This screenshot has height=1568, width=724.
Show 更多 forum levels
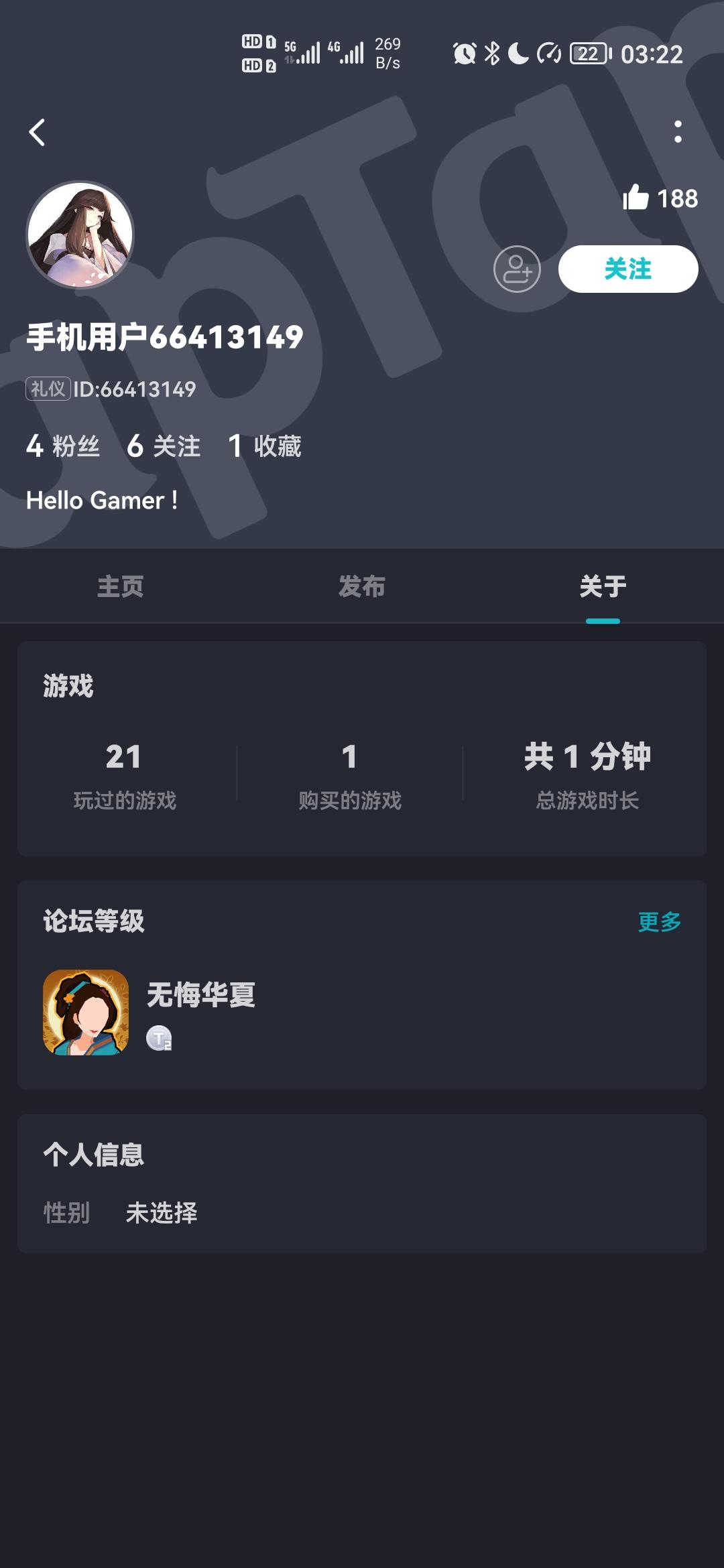(660, 922)
